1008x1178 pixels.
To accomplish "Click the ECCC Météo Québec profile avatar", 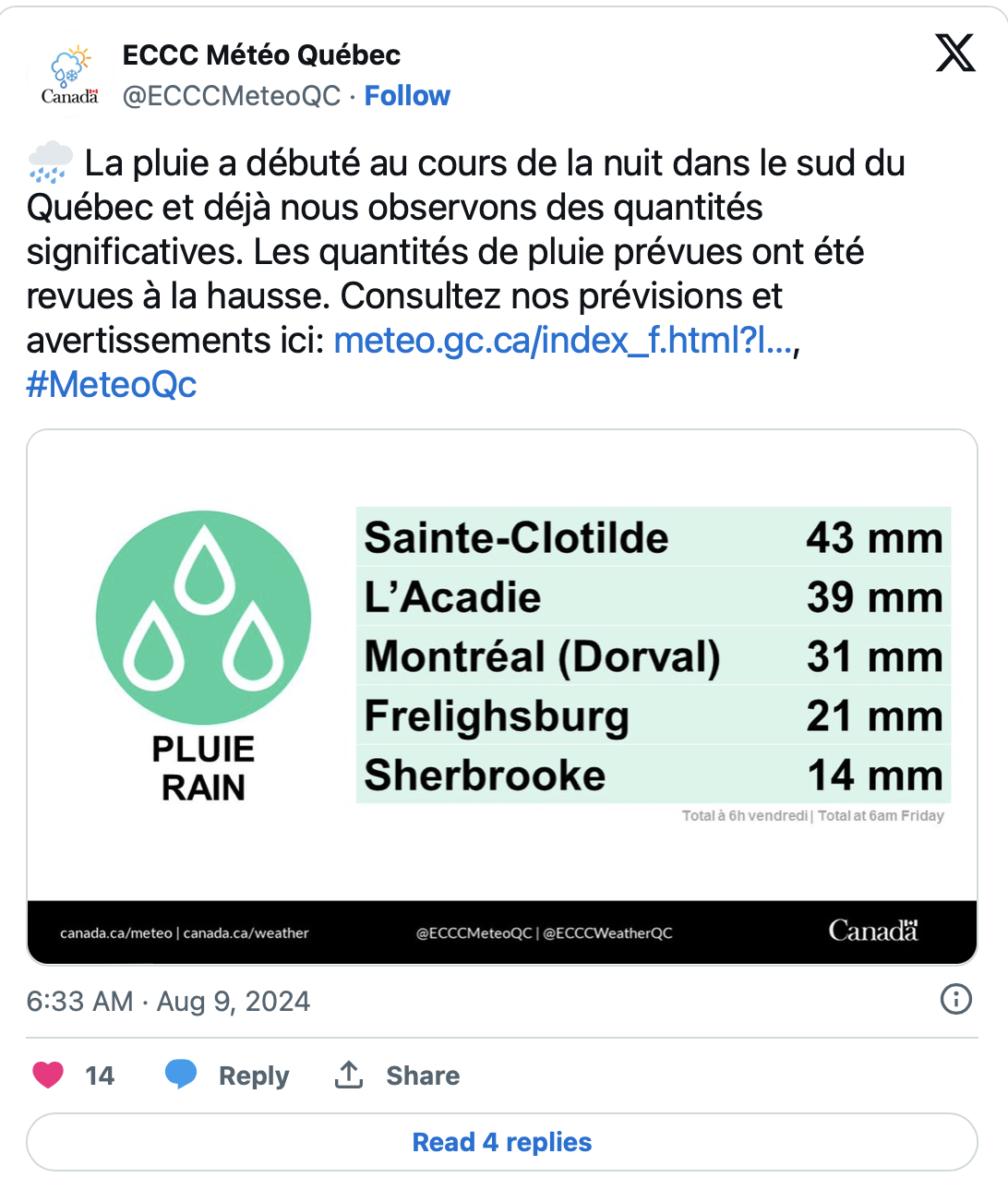I will [68, 74].
